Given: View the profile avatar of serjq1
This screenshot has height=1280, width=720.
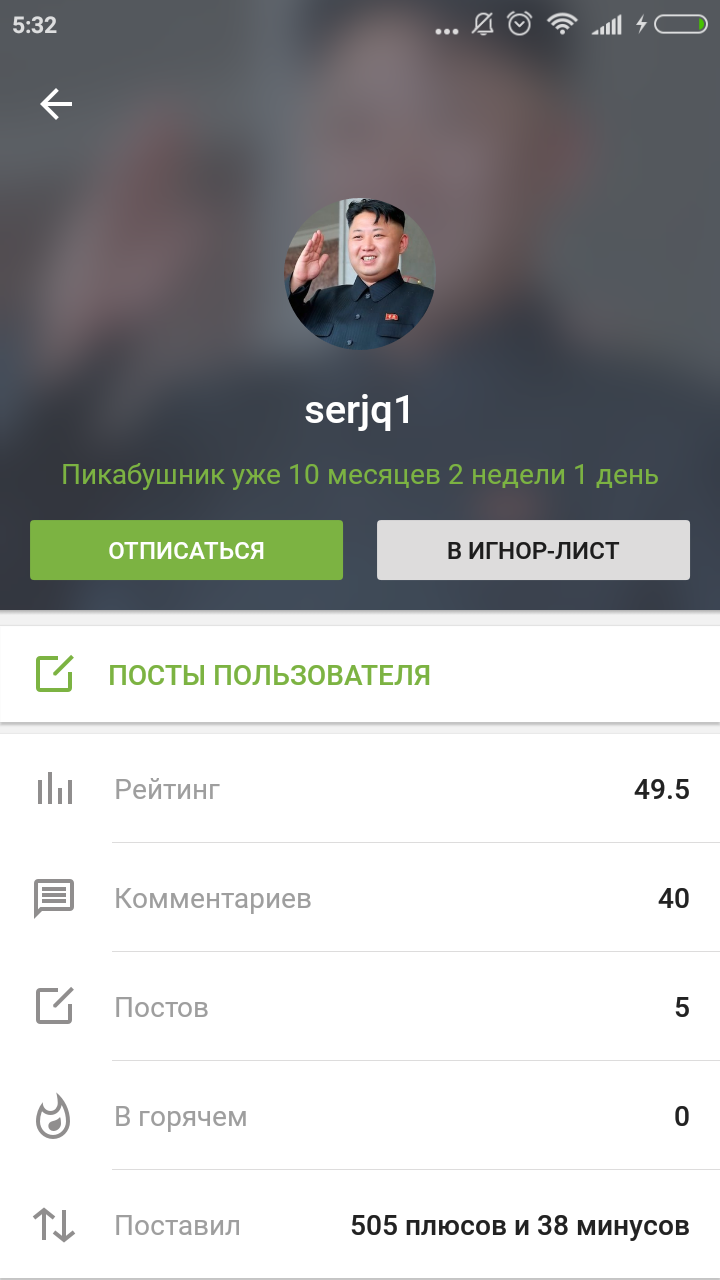Looking at the screenshot, I should click(x=360, y=274).
